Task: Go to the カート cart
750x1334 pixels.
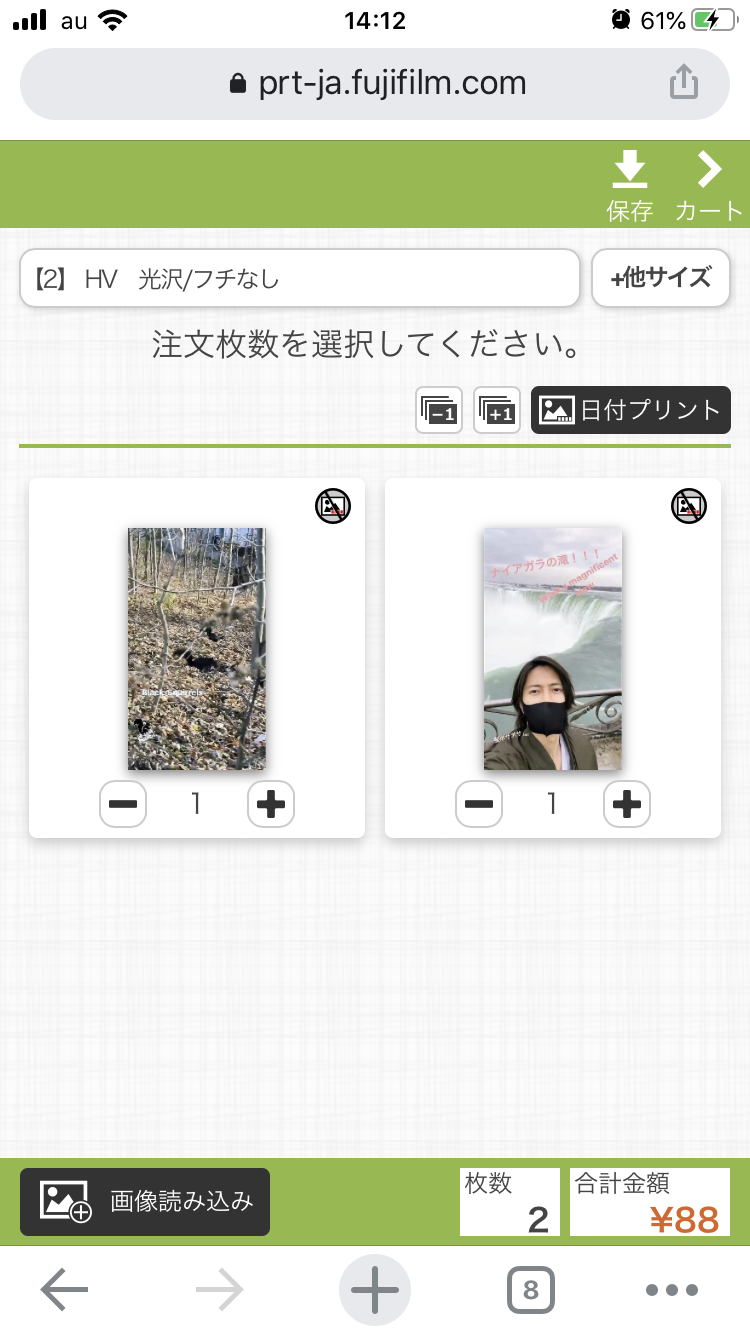Action: point(709,185)
